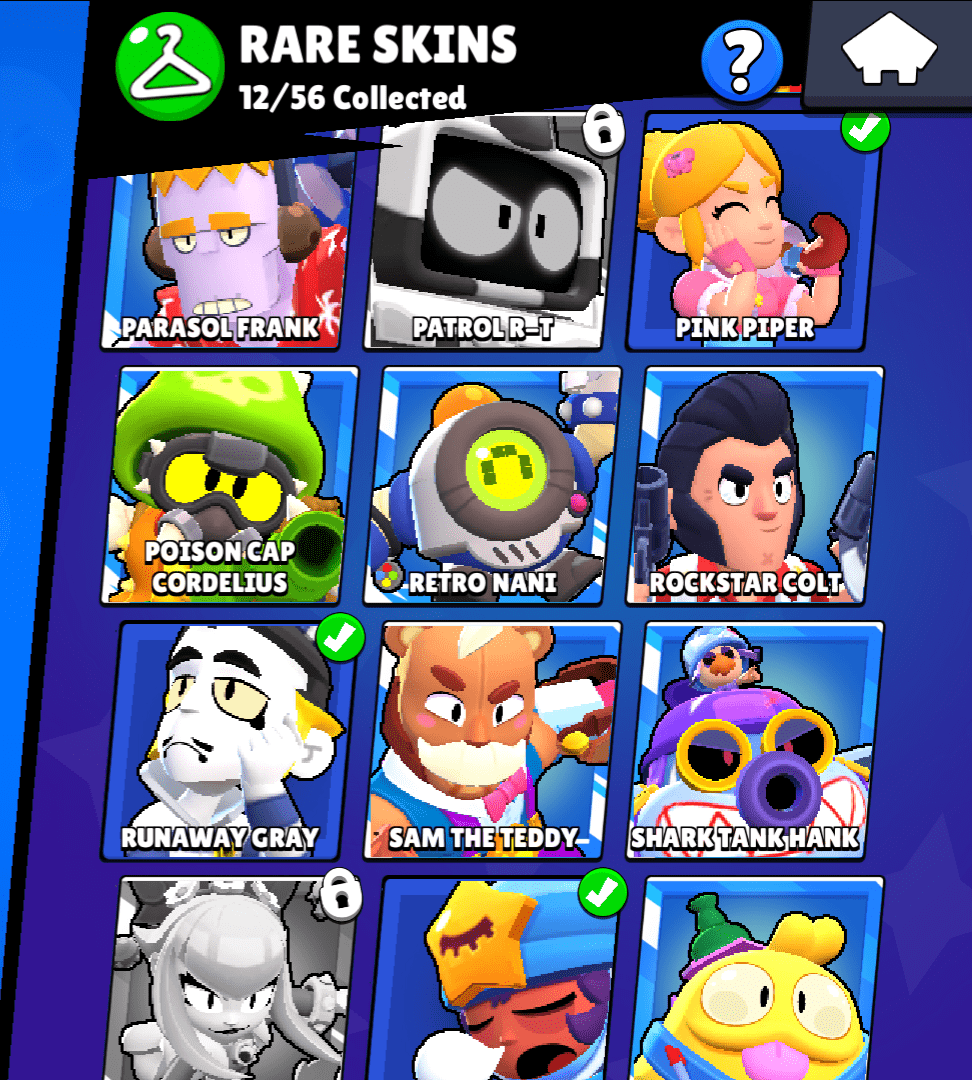Open the Sam the Teddy skin
The image size is (972, 1080).
click(492, 740)
